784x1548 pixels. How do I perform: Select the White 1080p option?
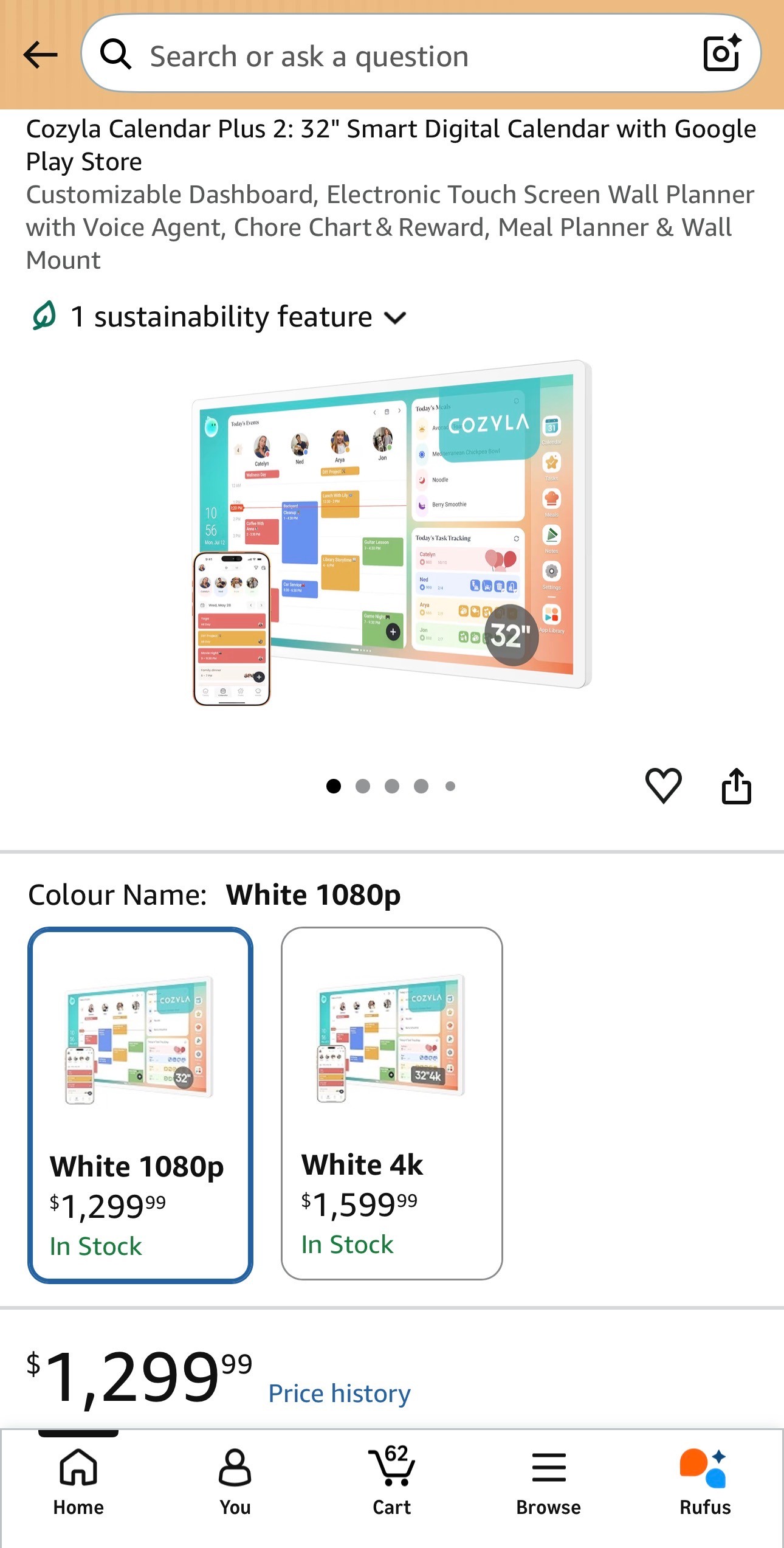[x=140, y=1105]
